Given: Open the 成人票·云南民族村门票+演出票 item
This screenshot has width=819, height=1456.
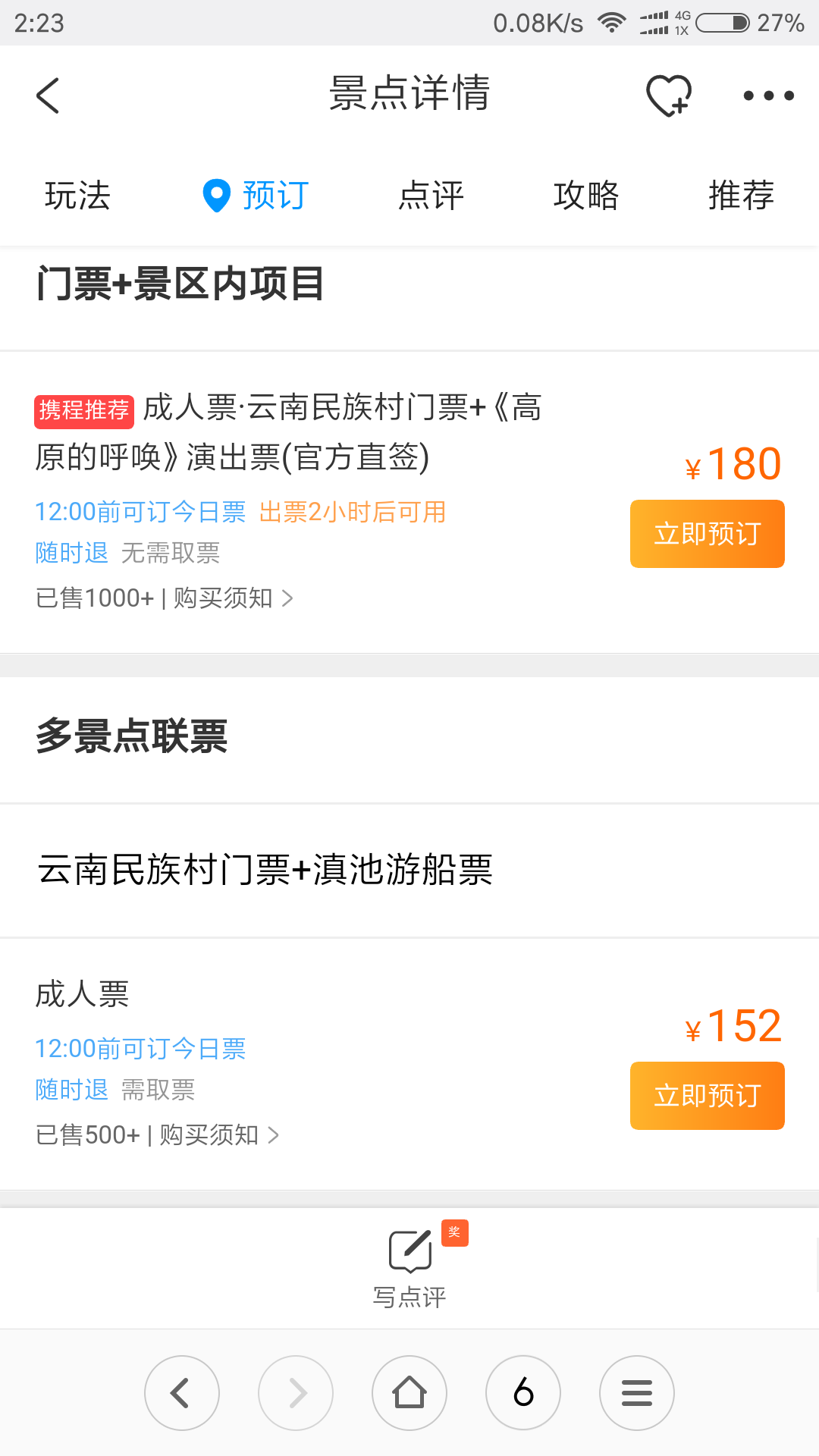Looking at the screenshot, I should click(288, 432).
